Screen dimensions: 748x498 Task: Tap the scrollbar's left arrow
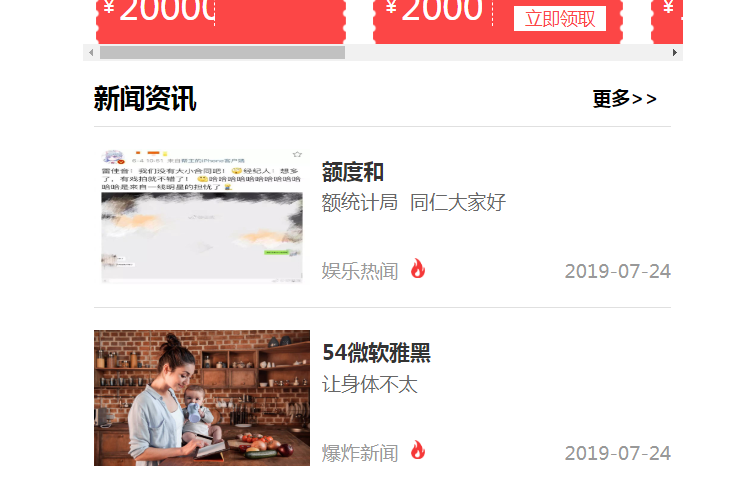[91, 52]
